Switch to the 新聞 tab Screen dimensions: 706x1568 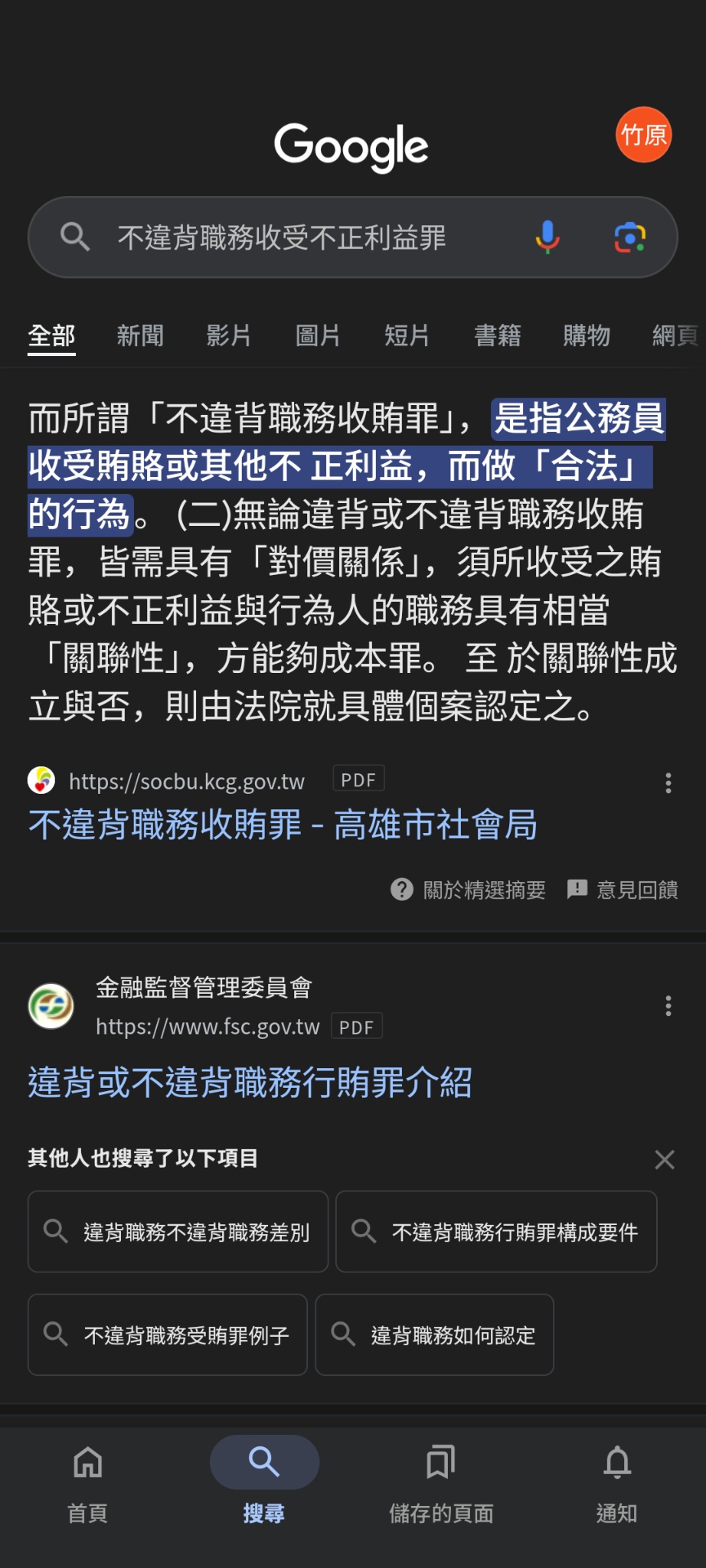click(x=141, y=336)
